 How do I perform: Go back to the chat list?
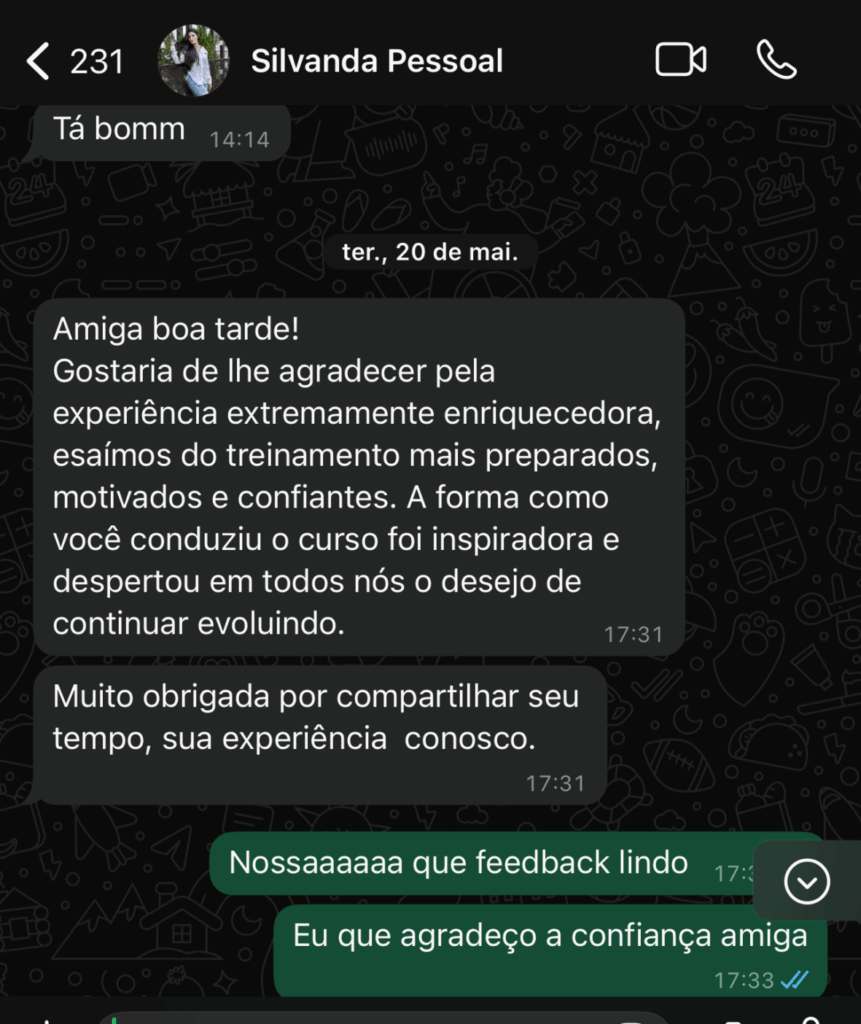pyautogui.click(x=38, y=61)
